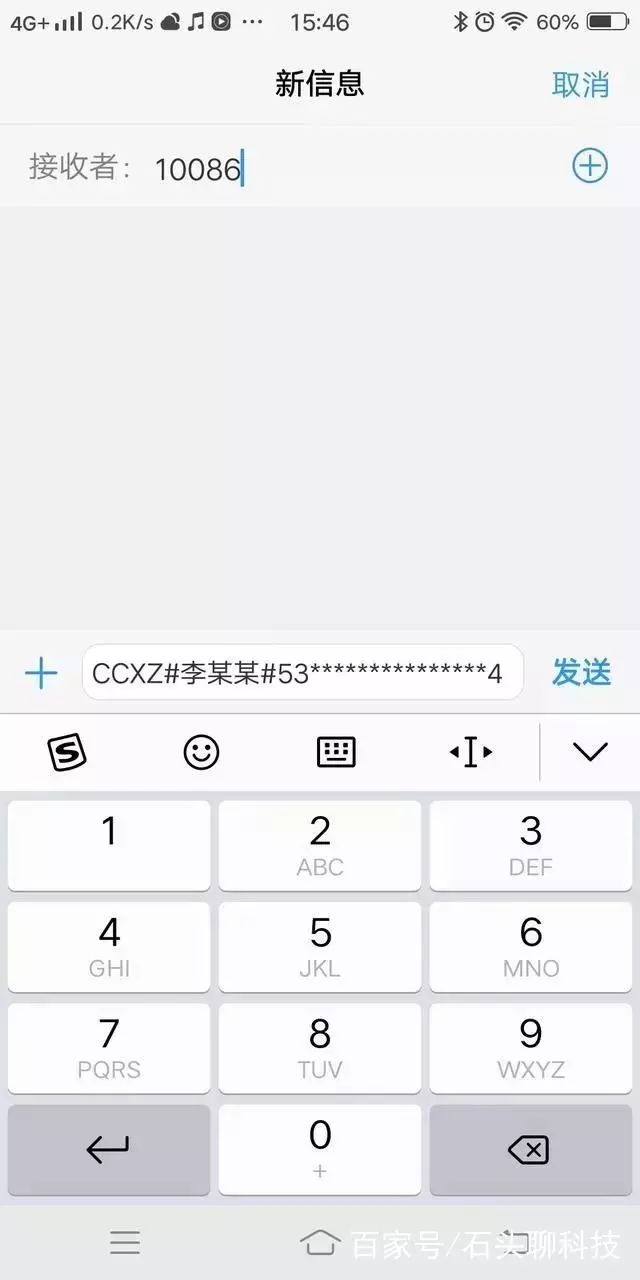Open recent apps via the navigation menu button
Image resolution: width=640 pixels, height=1280 pixels.
coord(125,1242)
